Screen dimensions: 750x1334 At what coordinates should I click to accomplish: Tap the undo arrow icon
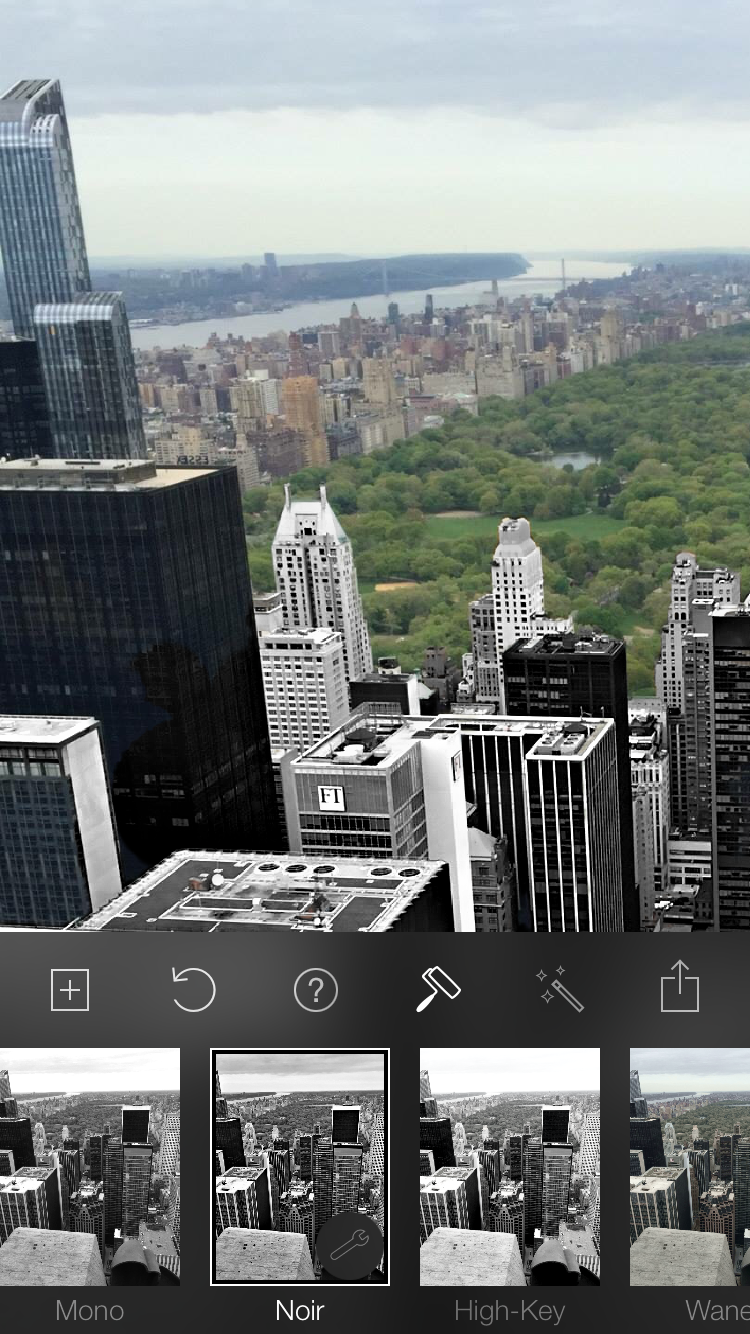click(x=192, y=990)
